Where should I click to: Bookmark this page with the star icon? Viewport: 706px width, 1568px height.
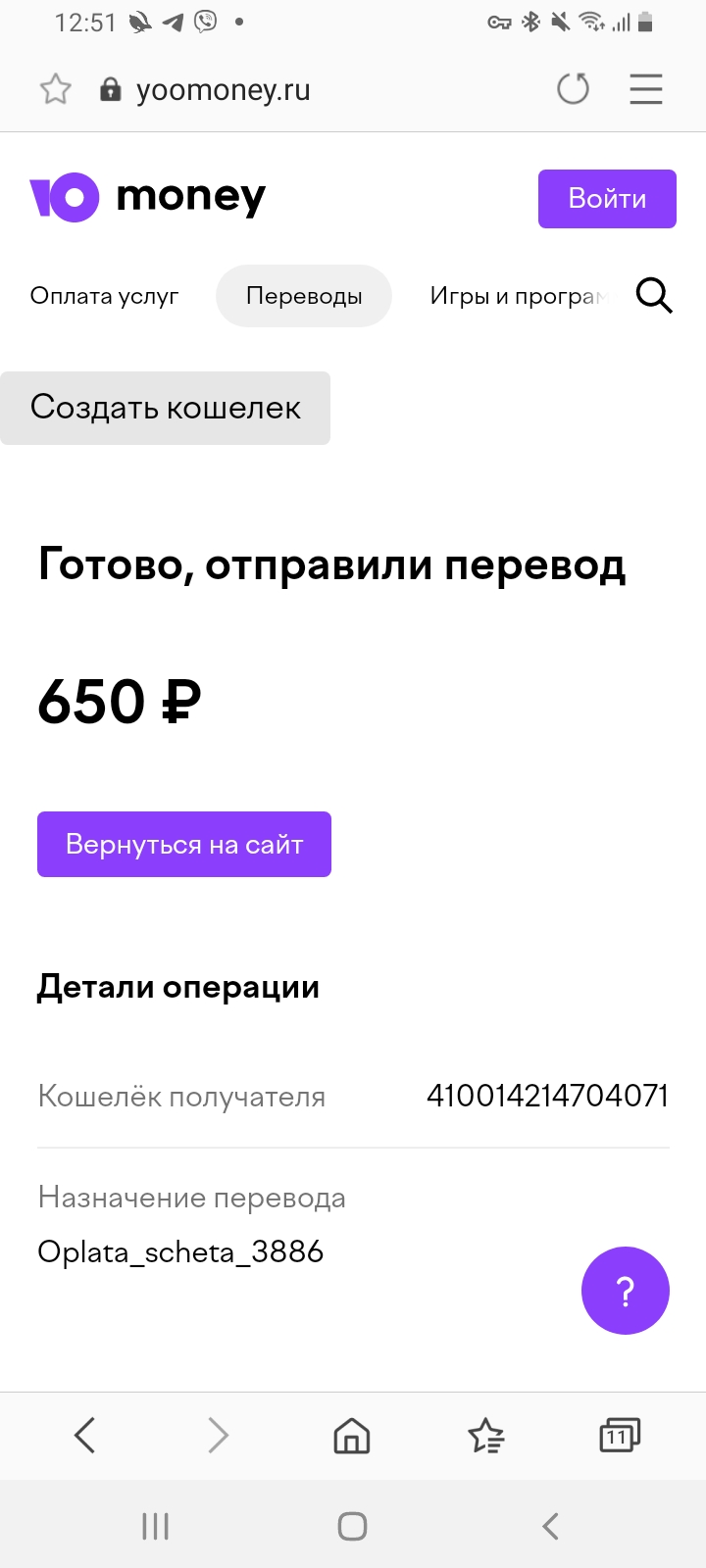pos(56,89)
